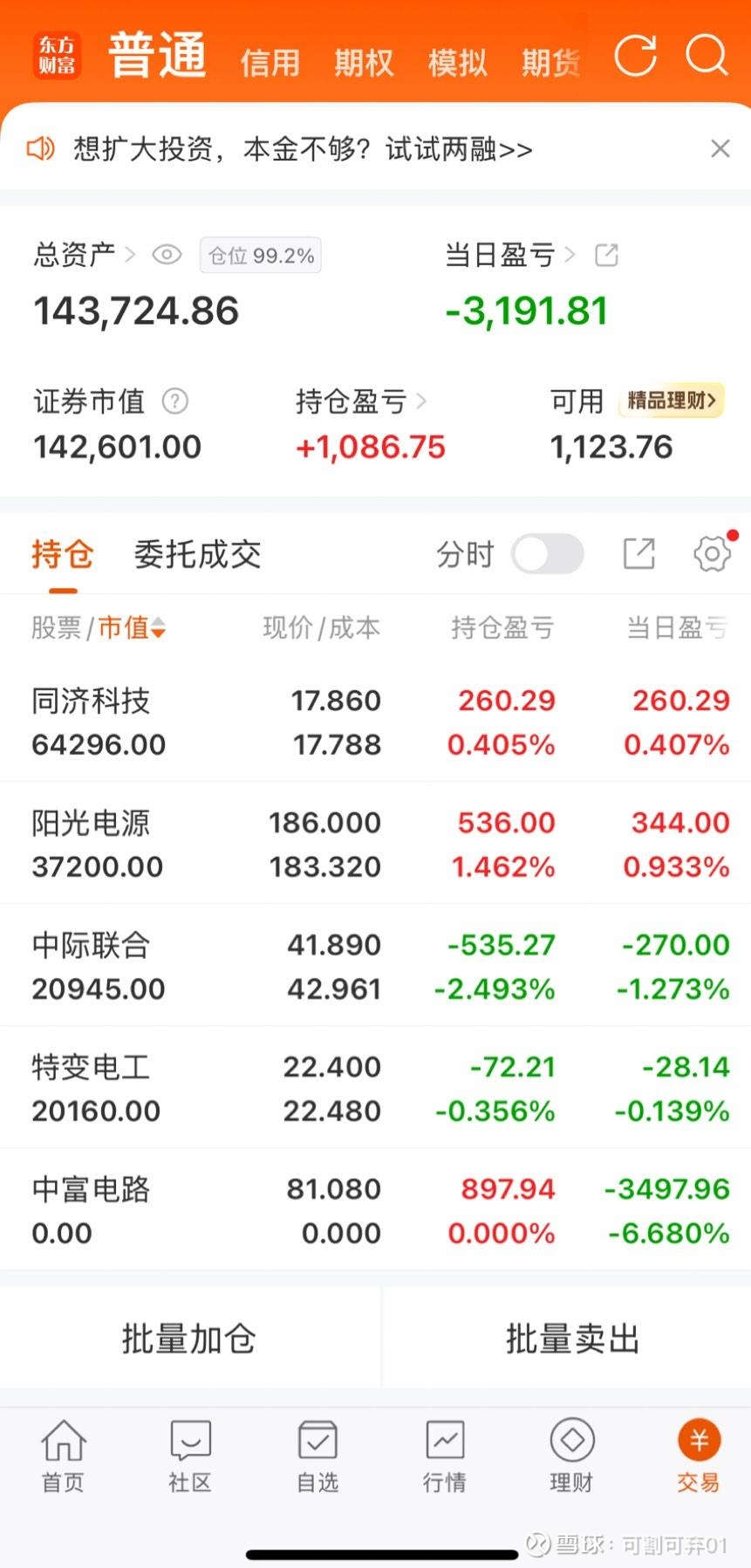
Task: Switch to the 模拟 tab
Action: [457, 63]
